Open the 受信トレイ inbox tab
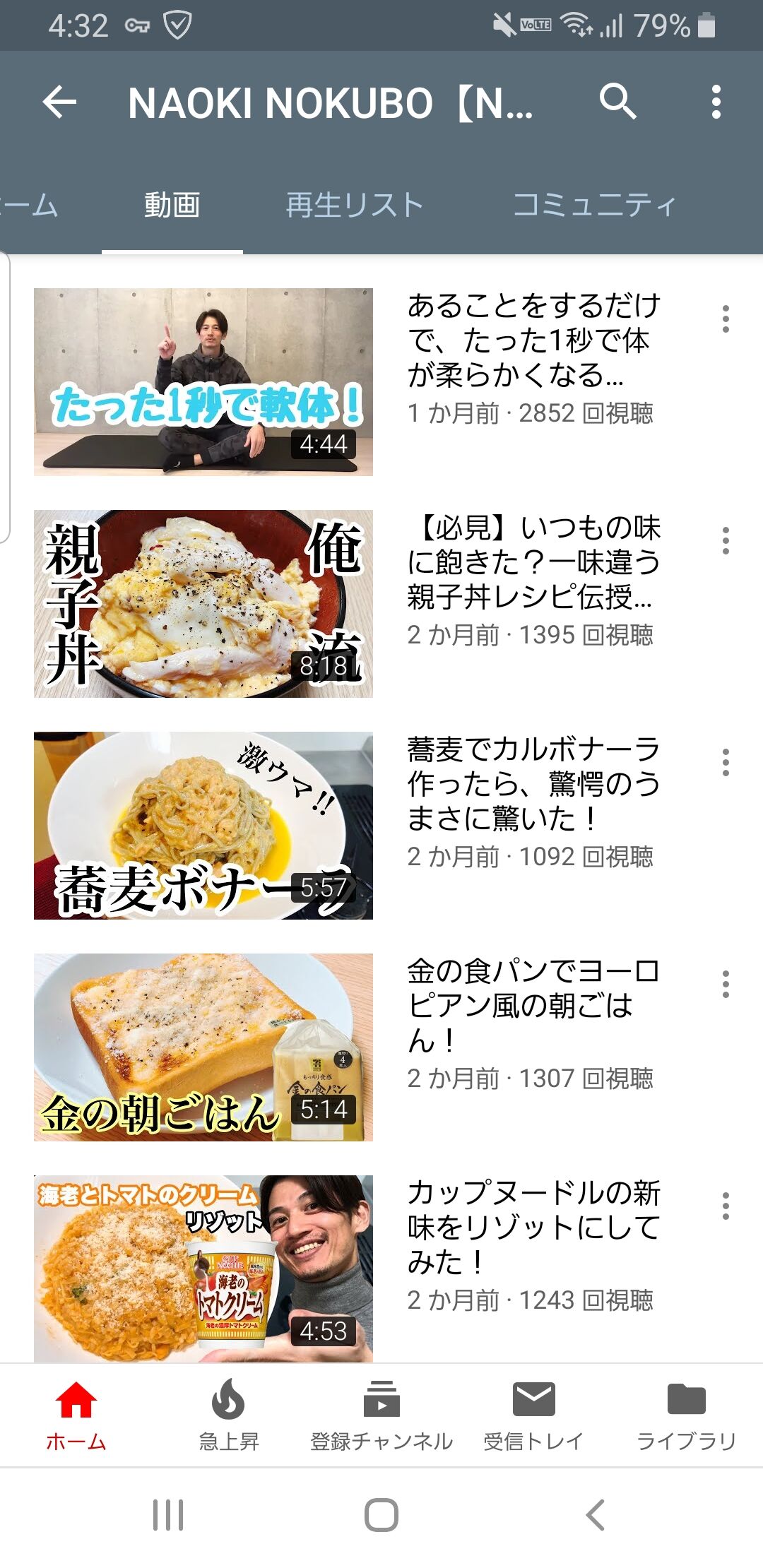 click(533, 1415)
